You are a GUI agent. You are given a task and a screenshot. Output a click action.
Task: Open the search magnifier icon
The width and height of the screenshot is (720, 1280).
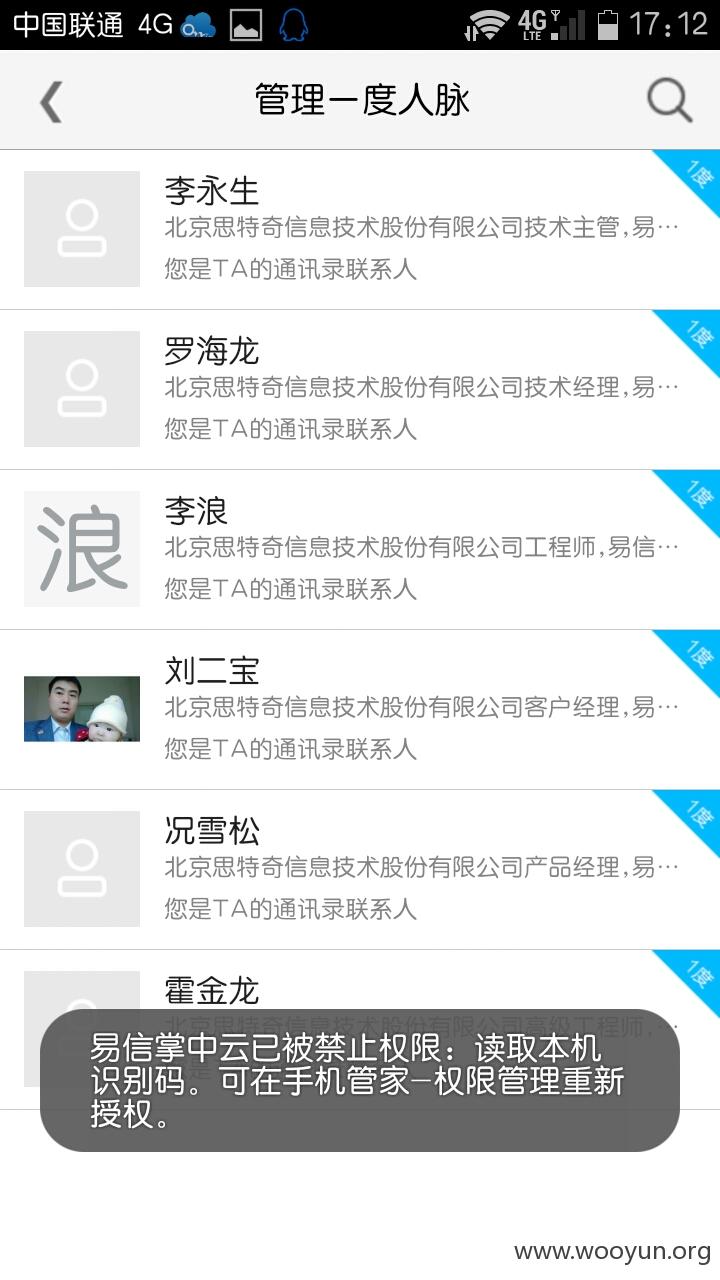tap(669, 100)
